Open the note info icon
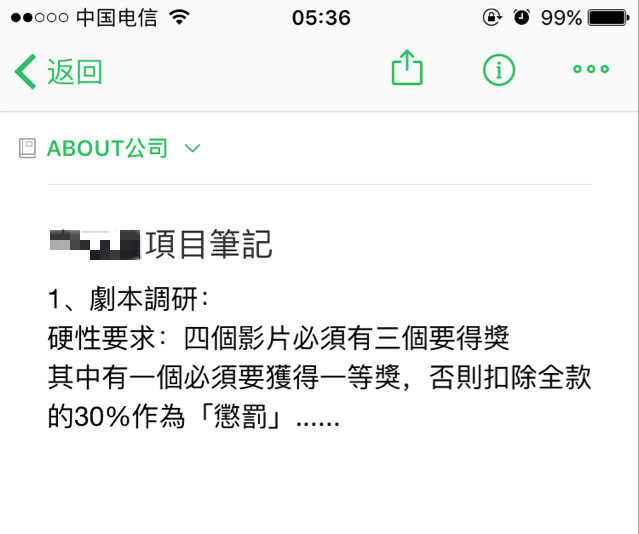 pyautogui.click(x=498, y=69)
